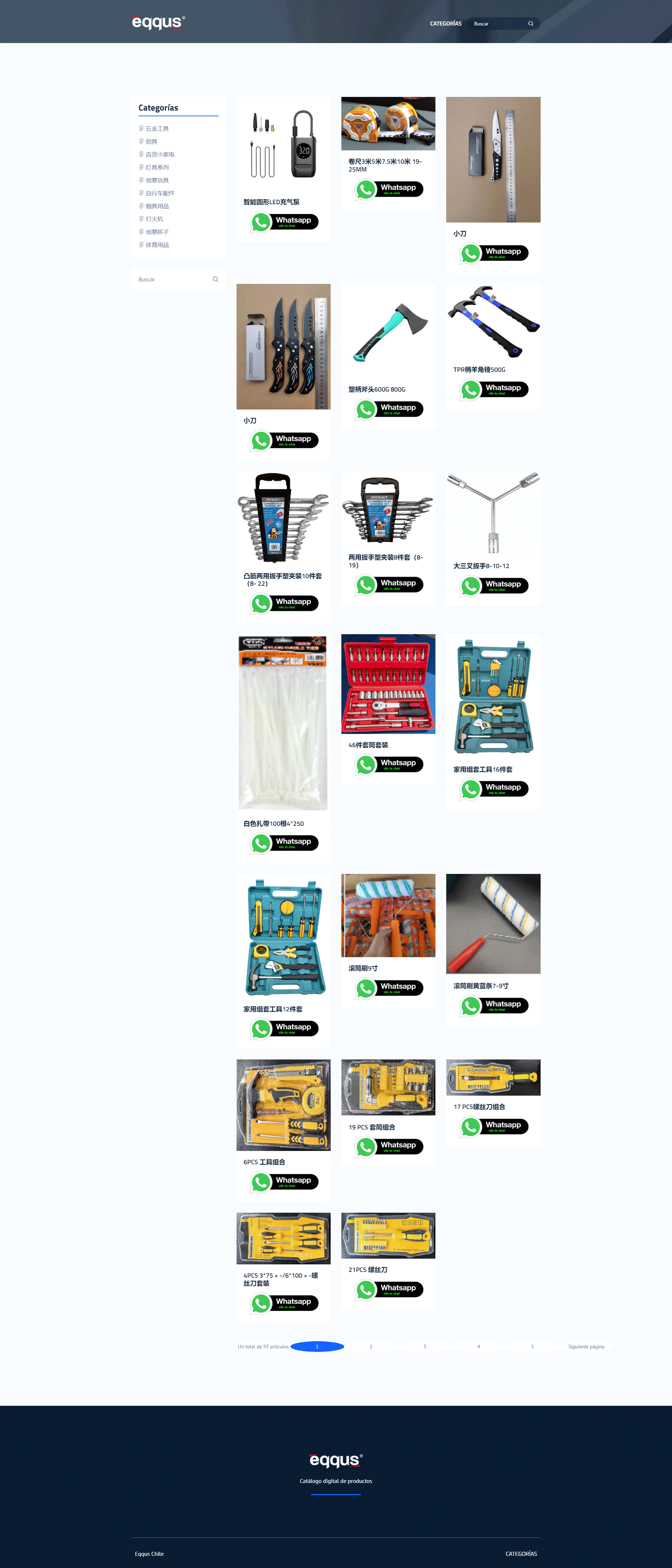Chat on Whatsapp about 家用组套工具16件套
This screenshot has height=1568, width=672.
494,789
